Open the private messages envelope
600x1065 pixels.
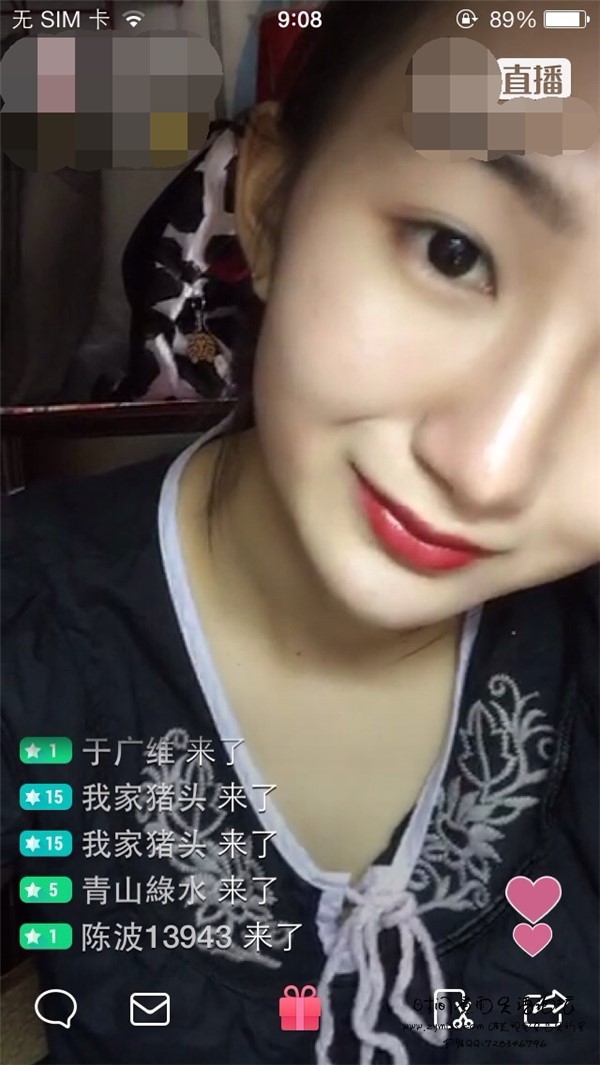click(x=150, y=1009)
